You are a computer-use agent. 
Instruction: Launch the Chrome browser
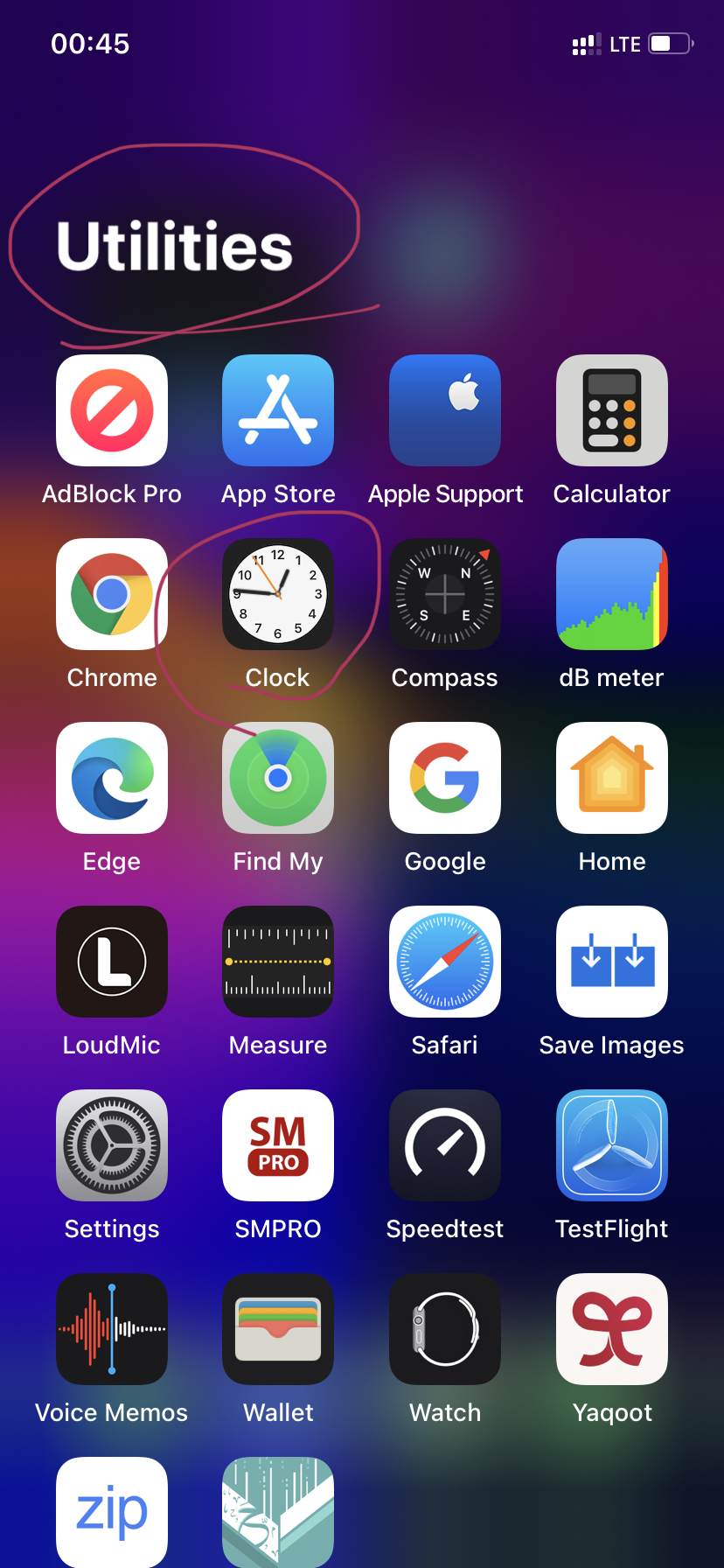[x=112, y=594]
